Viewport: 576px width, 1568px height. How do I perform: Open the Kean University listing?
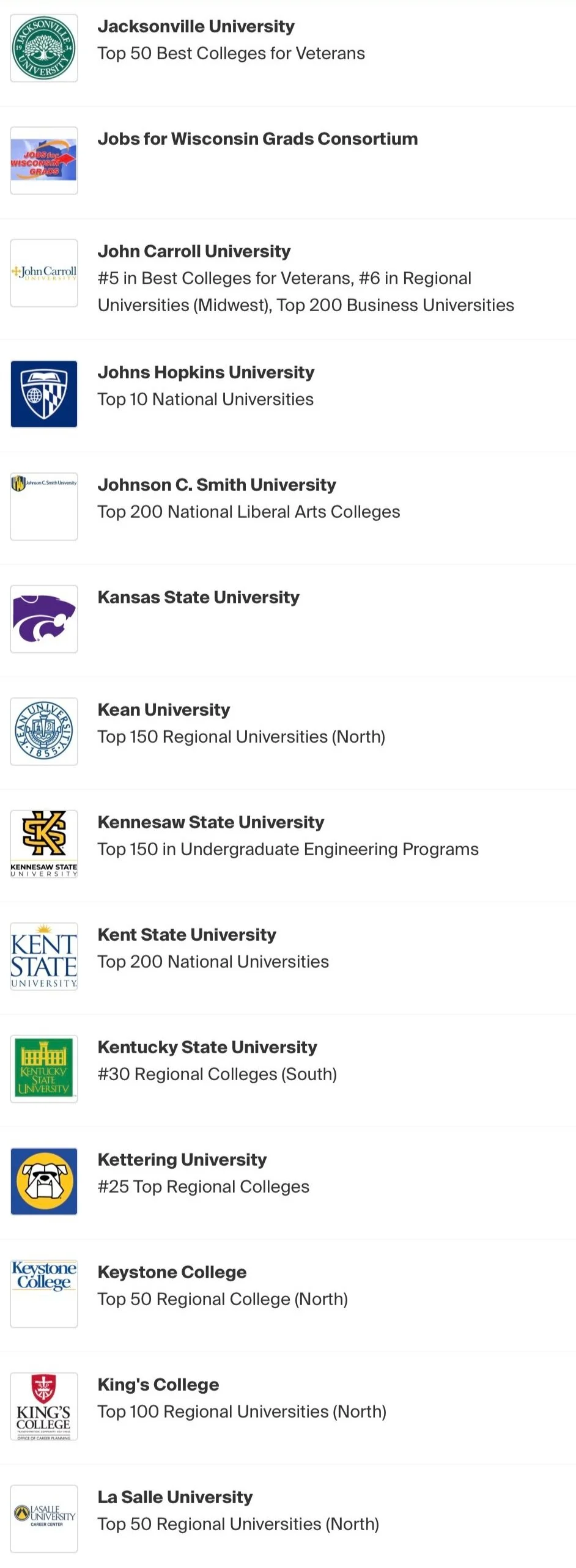coord(163,710)
